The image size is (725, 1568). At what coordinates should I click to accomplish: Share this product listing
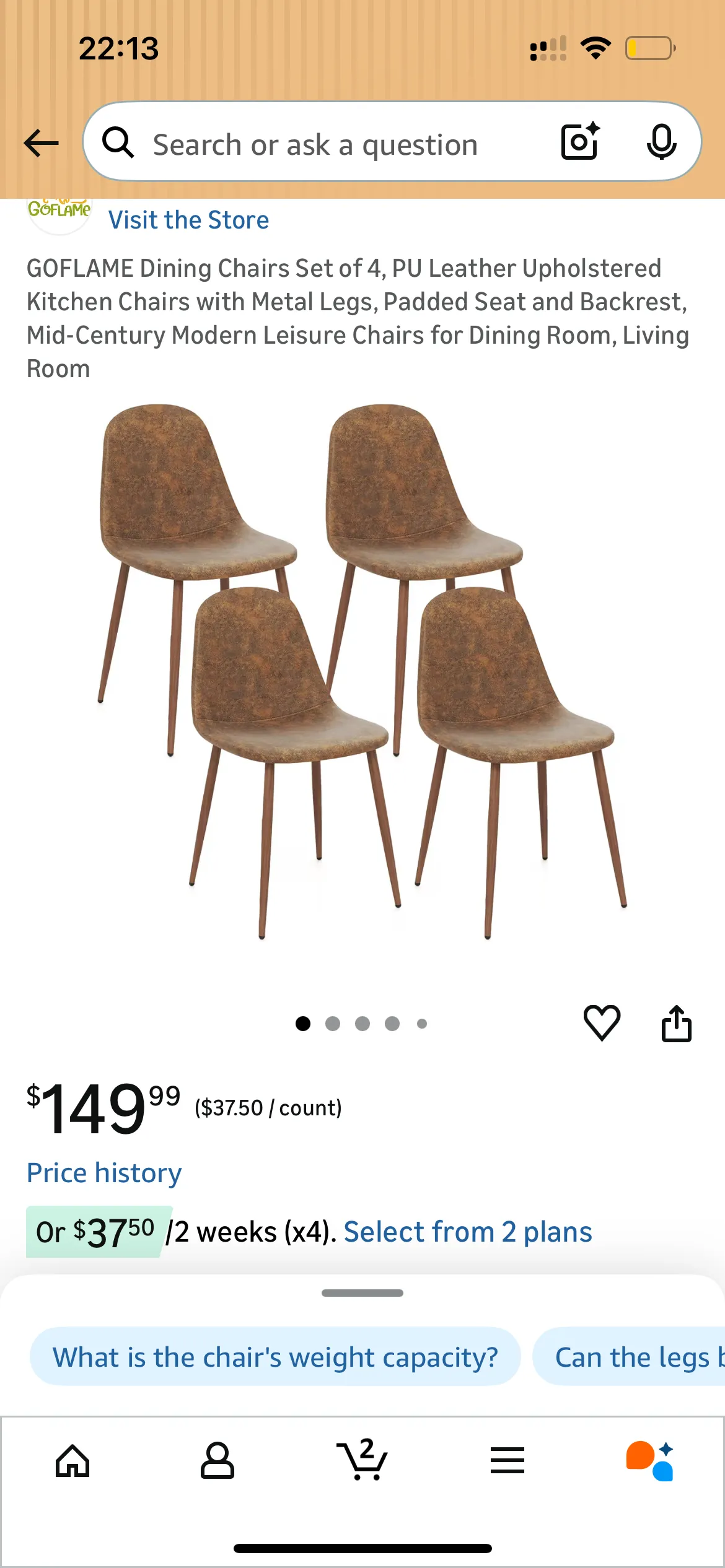pyautogui.click(x=676, y=1023)
